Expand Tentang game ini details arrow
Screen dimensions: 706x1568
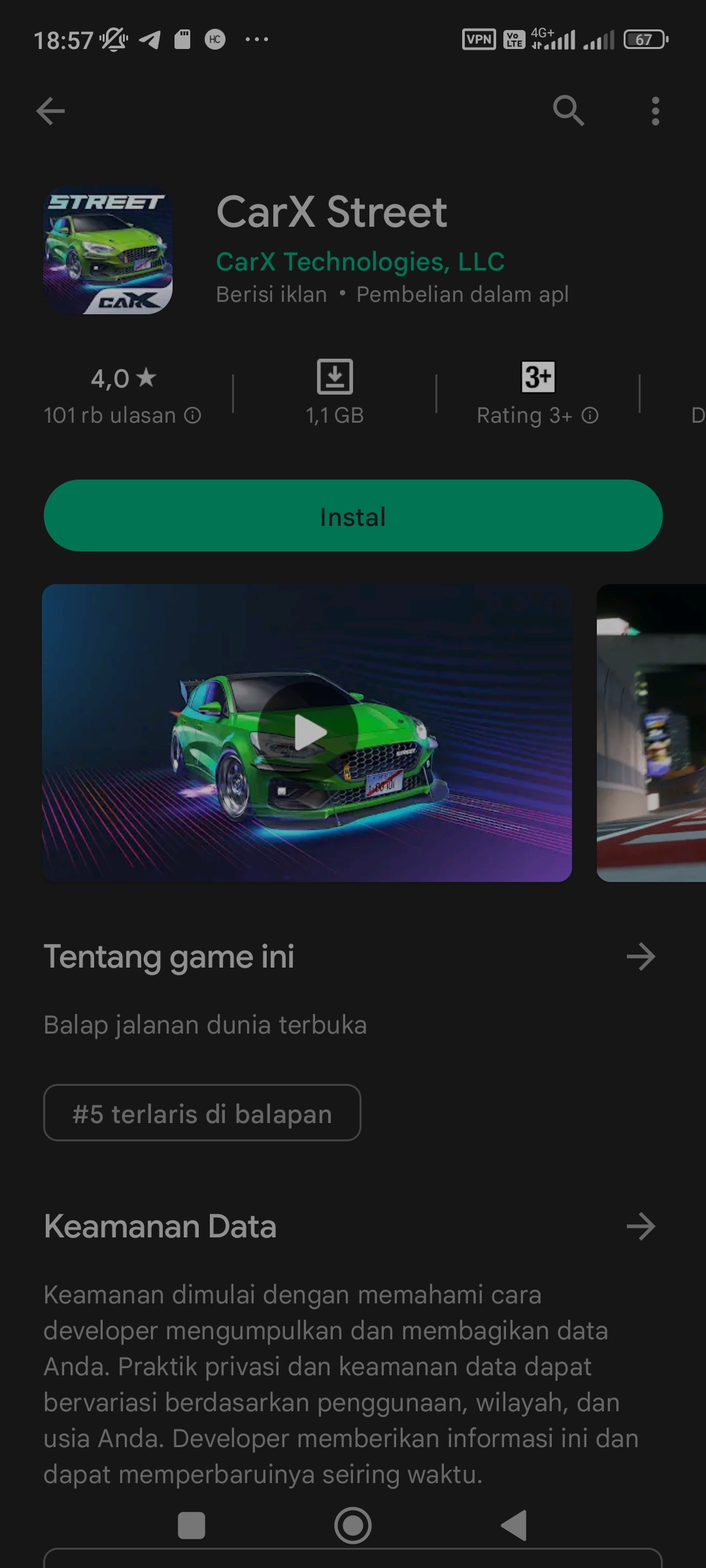pos(641,956)
